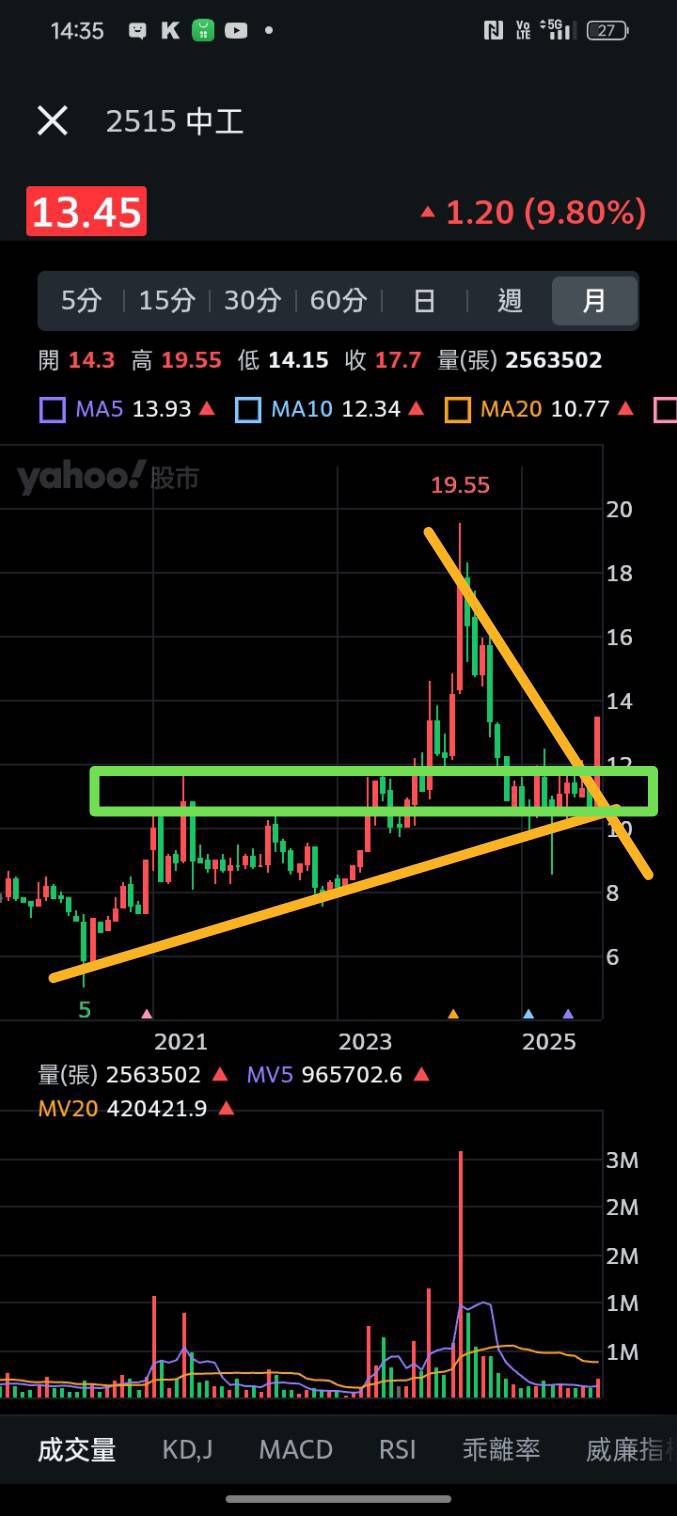Switch to 5分 chart interval
Screen dimensions: 677x1516
(x=81, y=301)
